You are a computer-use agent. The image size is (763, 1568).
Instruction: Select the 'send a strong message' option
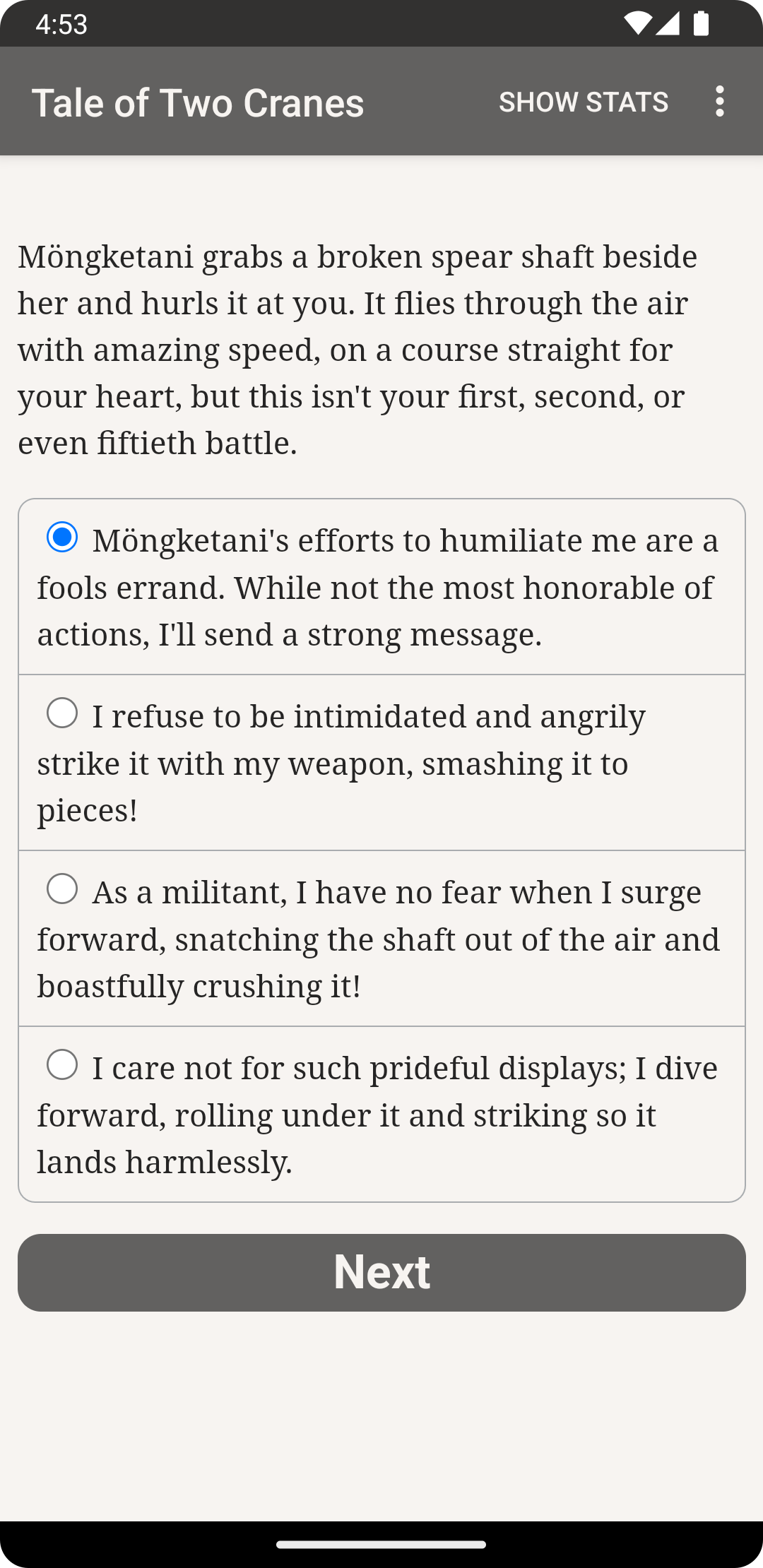click(x=381, y=587)
